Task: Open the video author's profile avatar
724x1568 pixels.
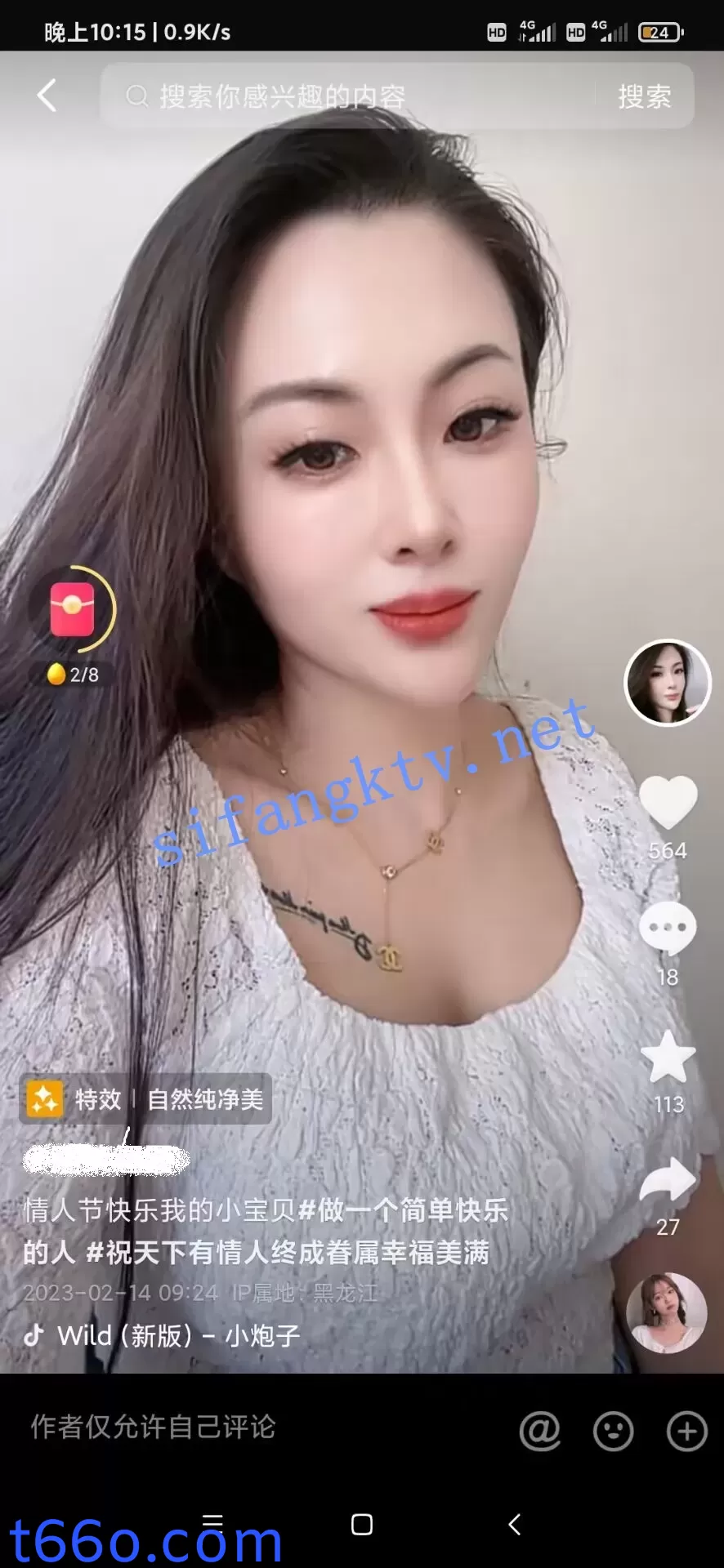Action: point(667,683)
